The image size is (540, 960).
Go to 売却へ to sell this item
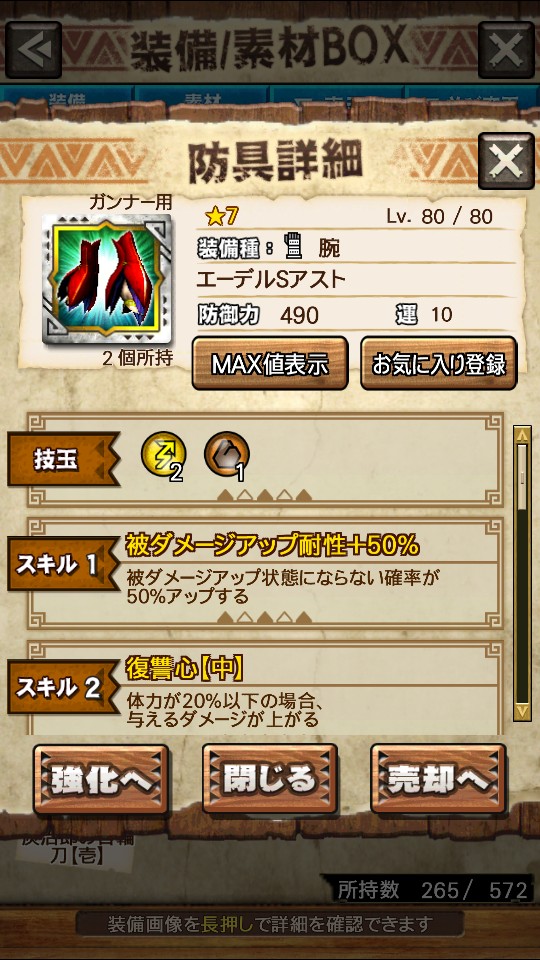(x=438, y=779)
